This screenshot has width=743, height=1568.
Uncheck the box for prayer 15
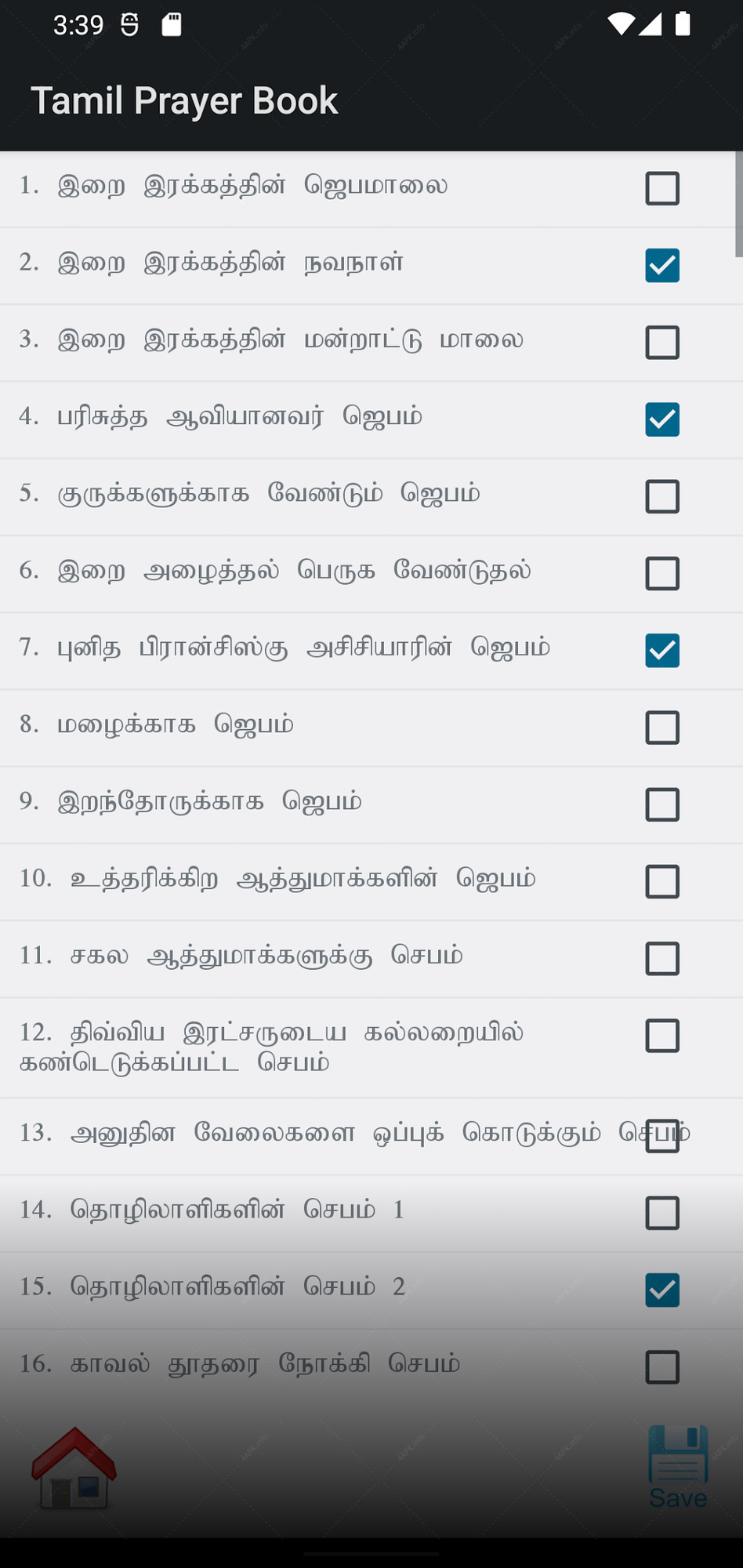662,1290
